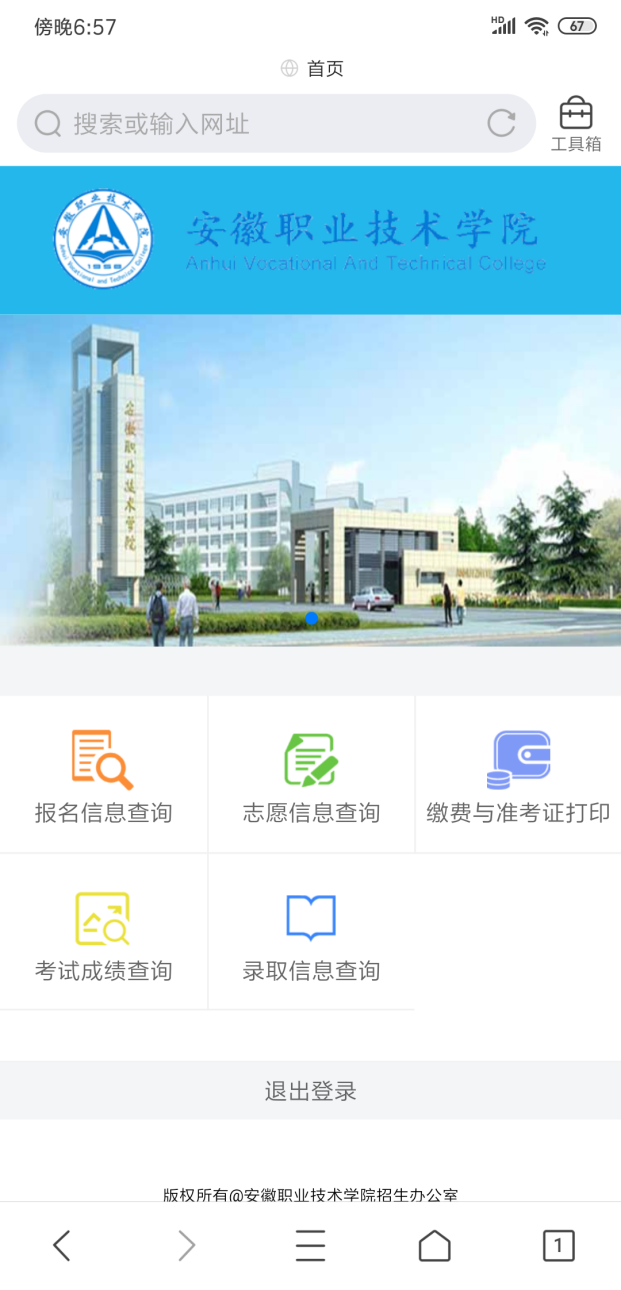Open 考试成绩查询
Viewport: 621px width, 1290px height.
click(x=103, y=933)
